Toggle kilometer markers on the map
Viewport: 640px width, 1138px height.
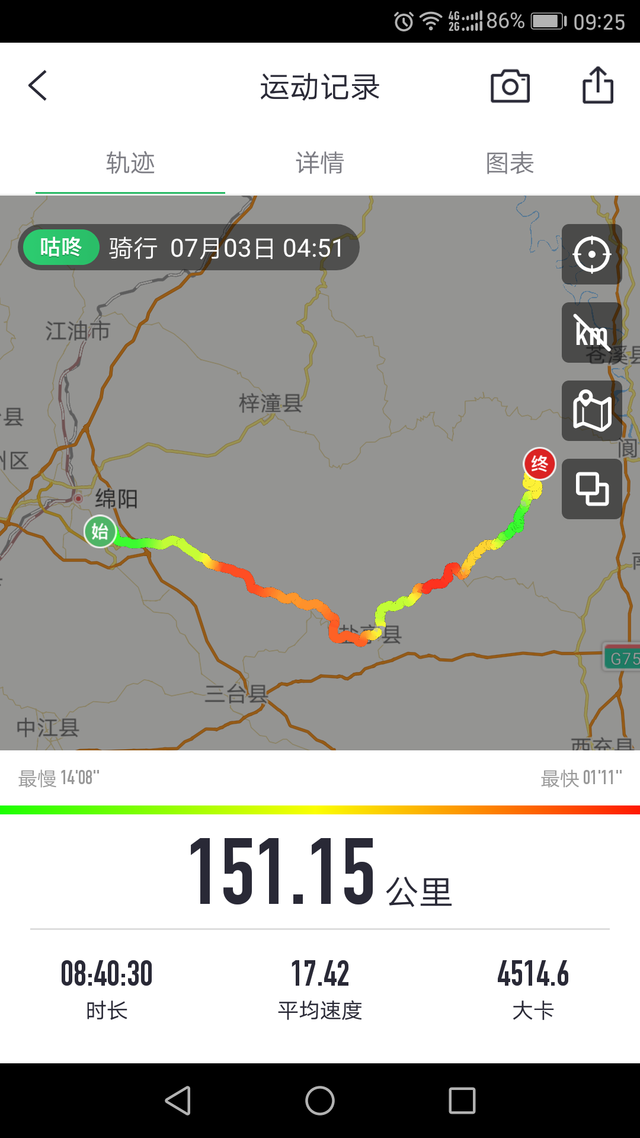click(x=591, y=333)
